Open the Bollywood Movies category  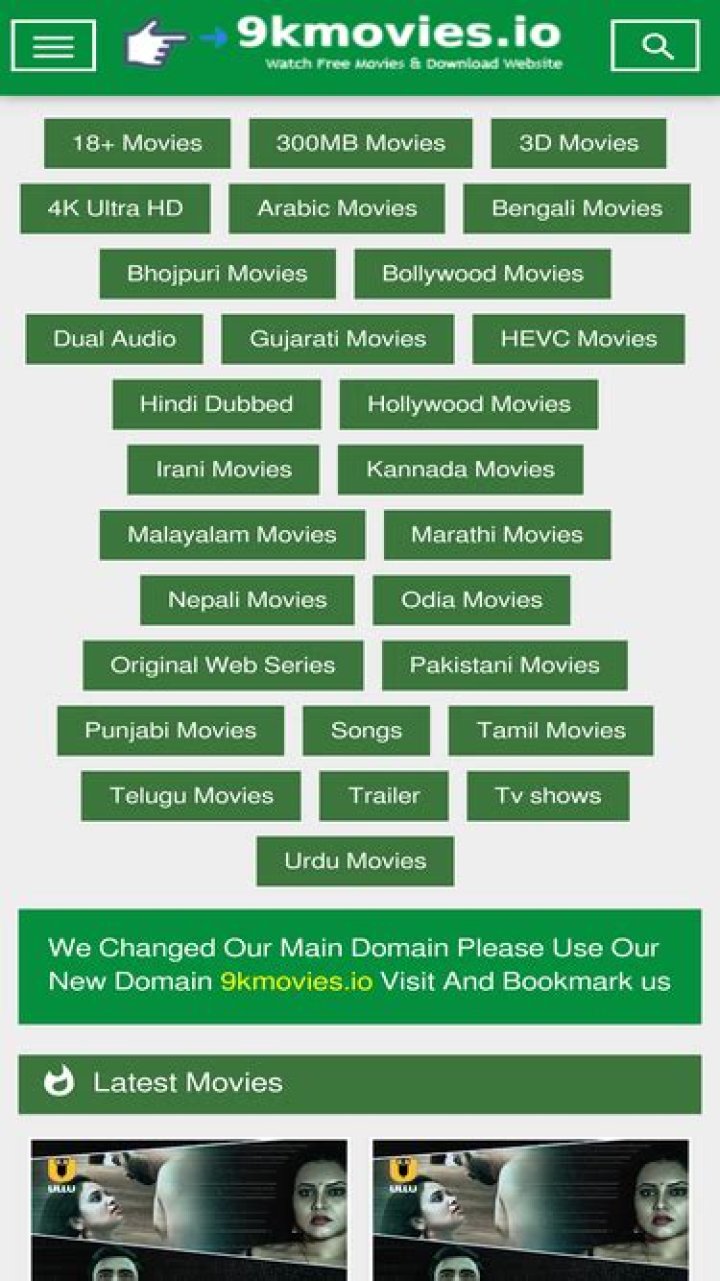click(x=480, y=273)
